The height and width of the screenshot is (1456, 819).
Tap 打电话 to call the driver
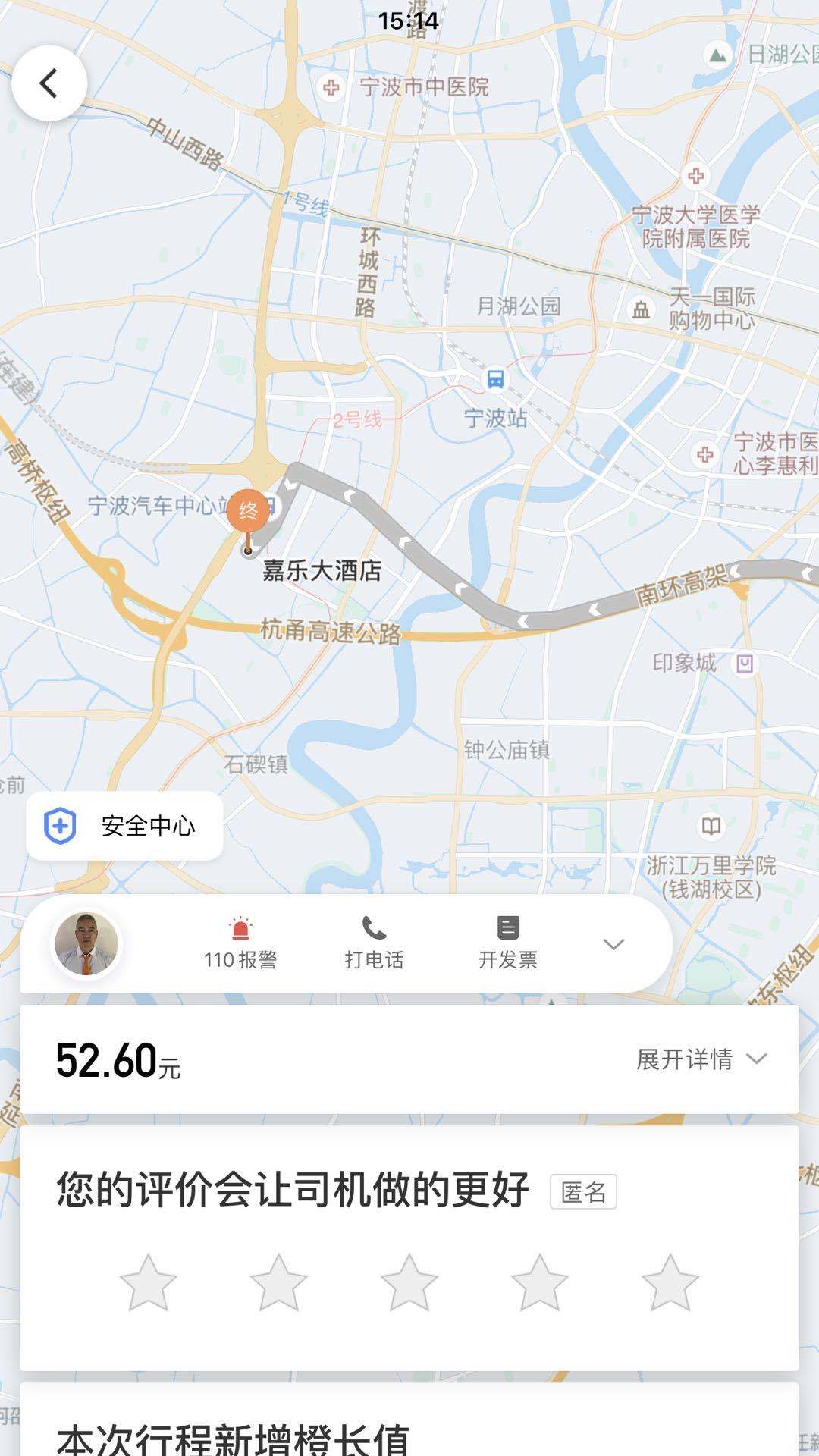375,944
